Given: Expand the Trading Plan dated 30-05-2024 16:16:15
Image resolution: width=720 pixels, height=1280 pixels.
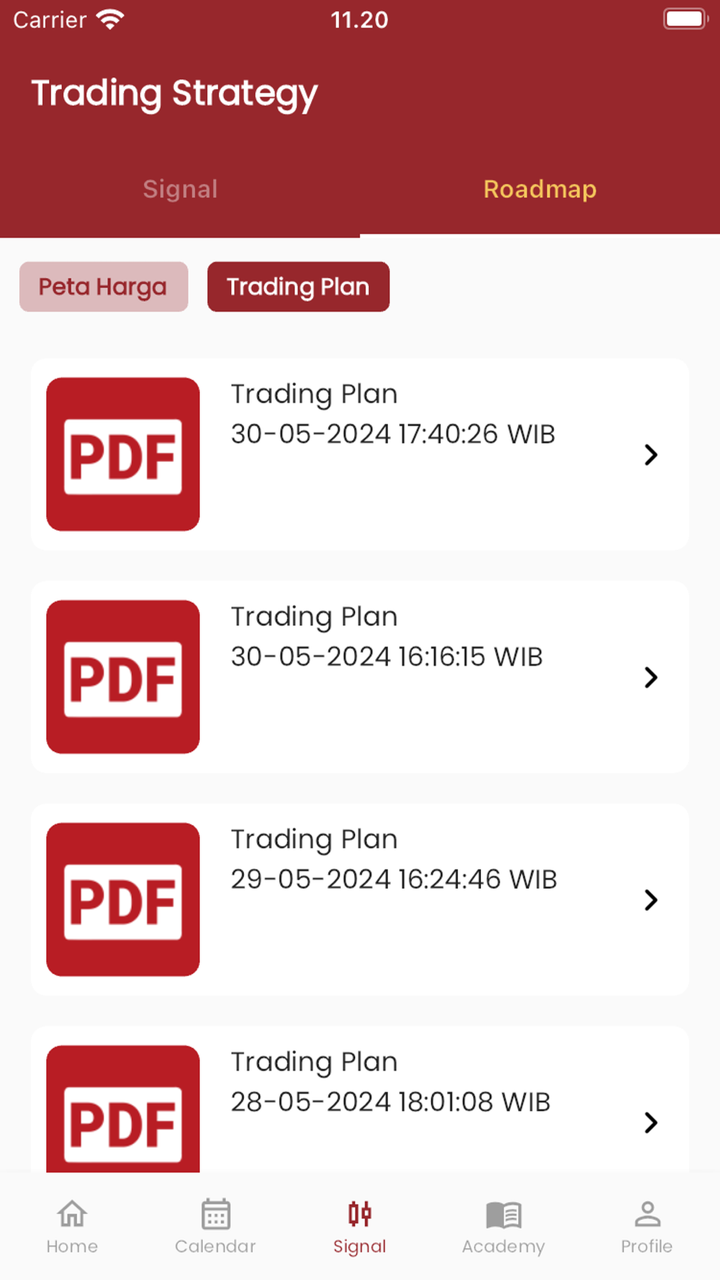Looking at the screenshot, I should (651, 677).
